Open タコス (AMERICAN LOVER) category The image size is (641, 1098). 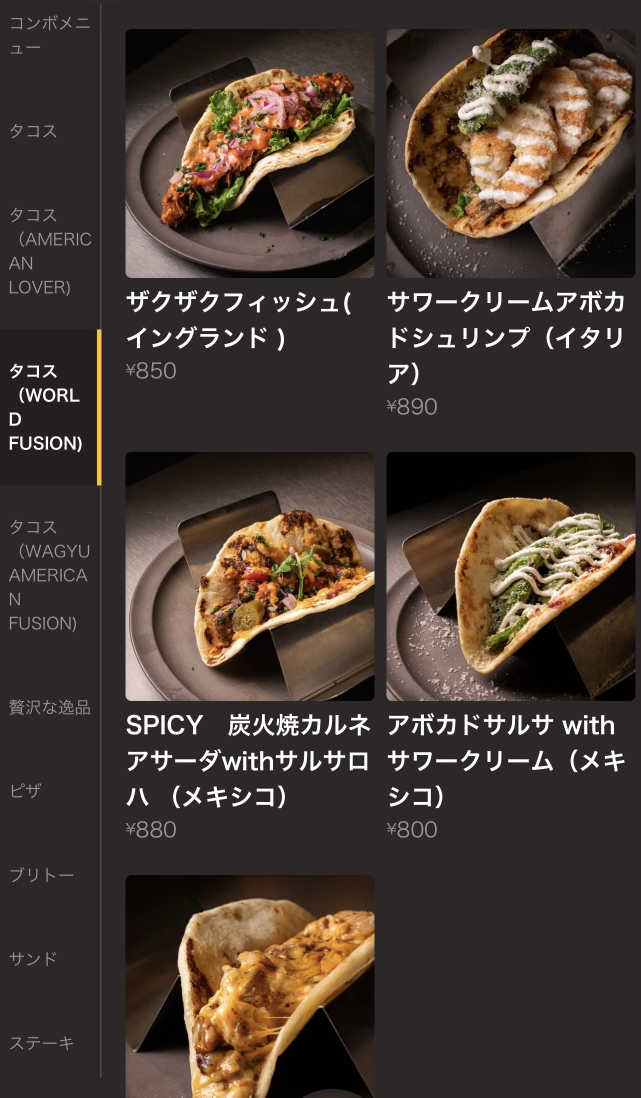49,251
